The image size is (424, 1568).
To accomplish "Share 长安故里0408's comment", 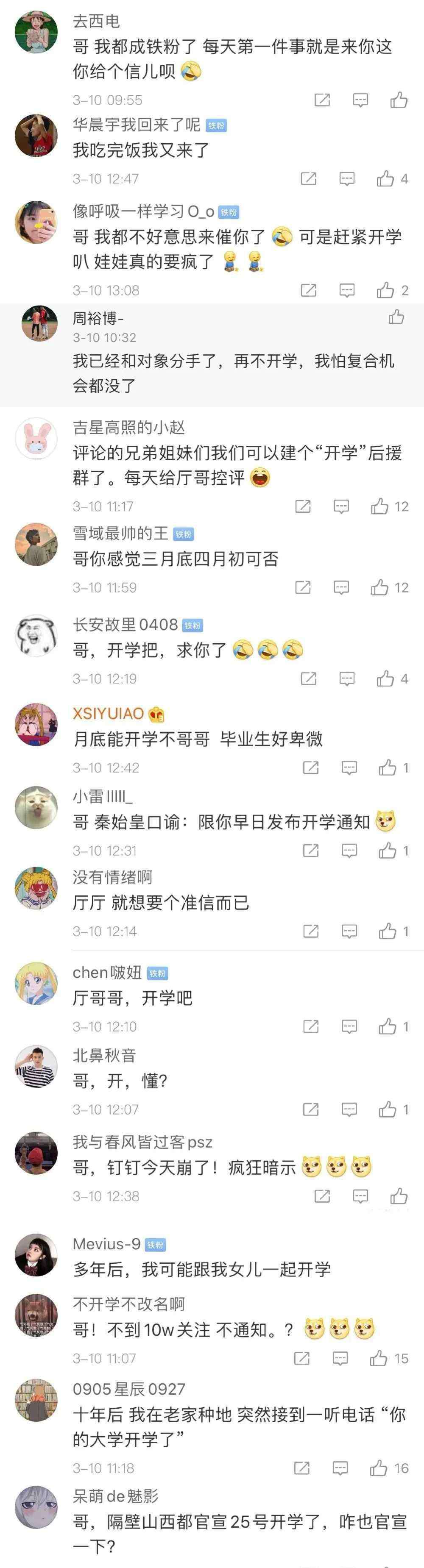I will coord(309,679).
